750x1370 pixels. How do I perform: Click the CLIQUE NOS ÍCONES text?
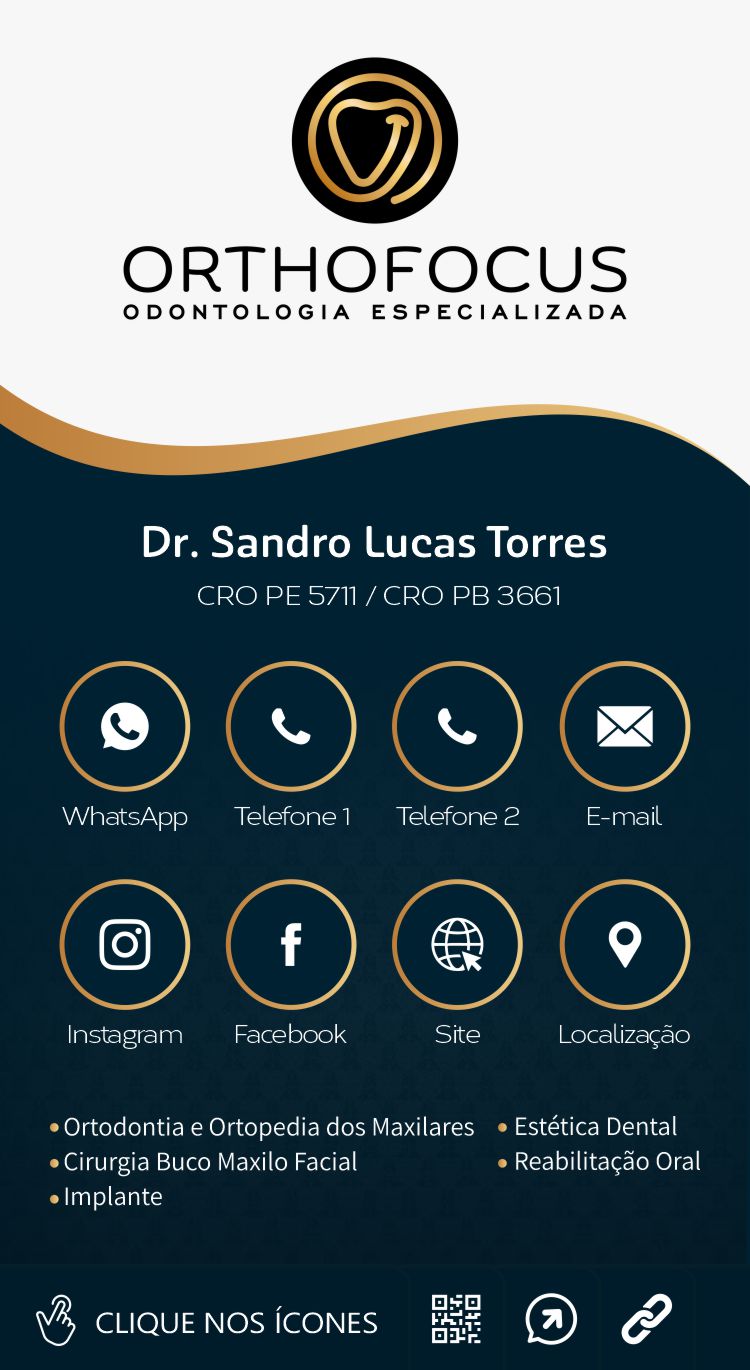238,1322
